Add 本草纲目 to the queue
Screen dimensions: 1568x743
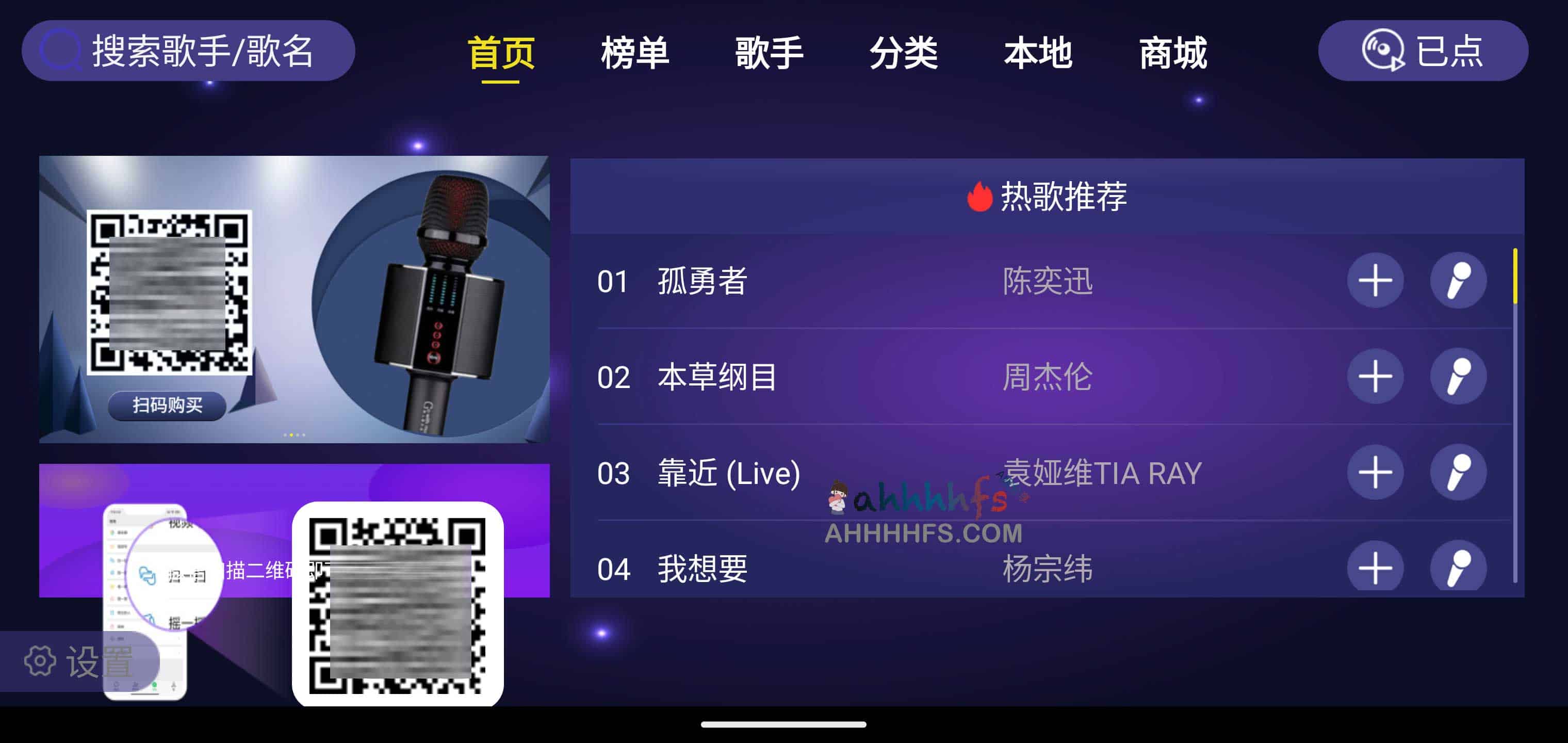click(1375, 376)
